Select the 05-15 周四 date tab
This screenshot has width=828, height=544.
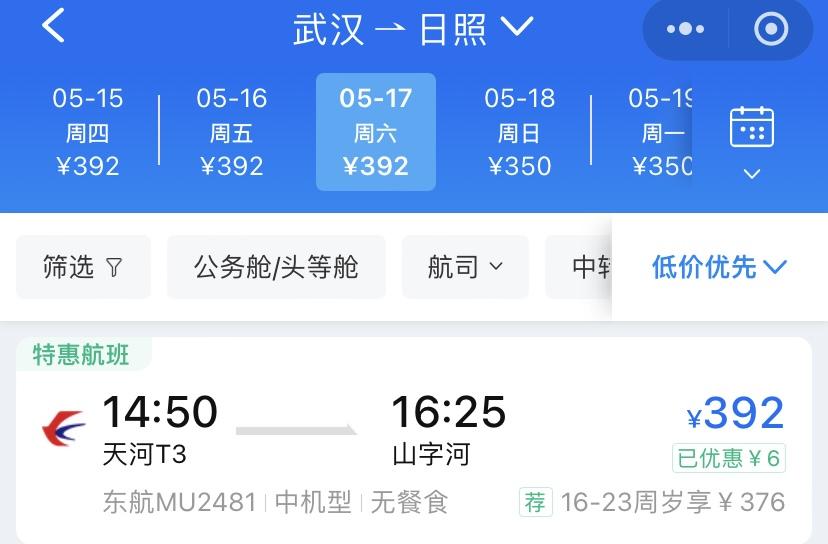[88, 132]
